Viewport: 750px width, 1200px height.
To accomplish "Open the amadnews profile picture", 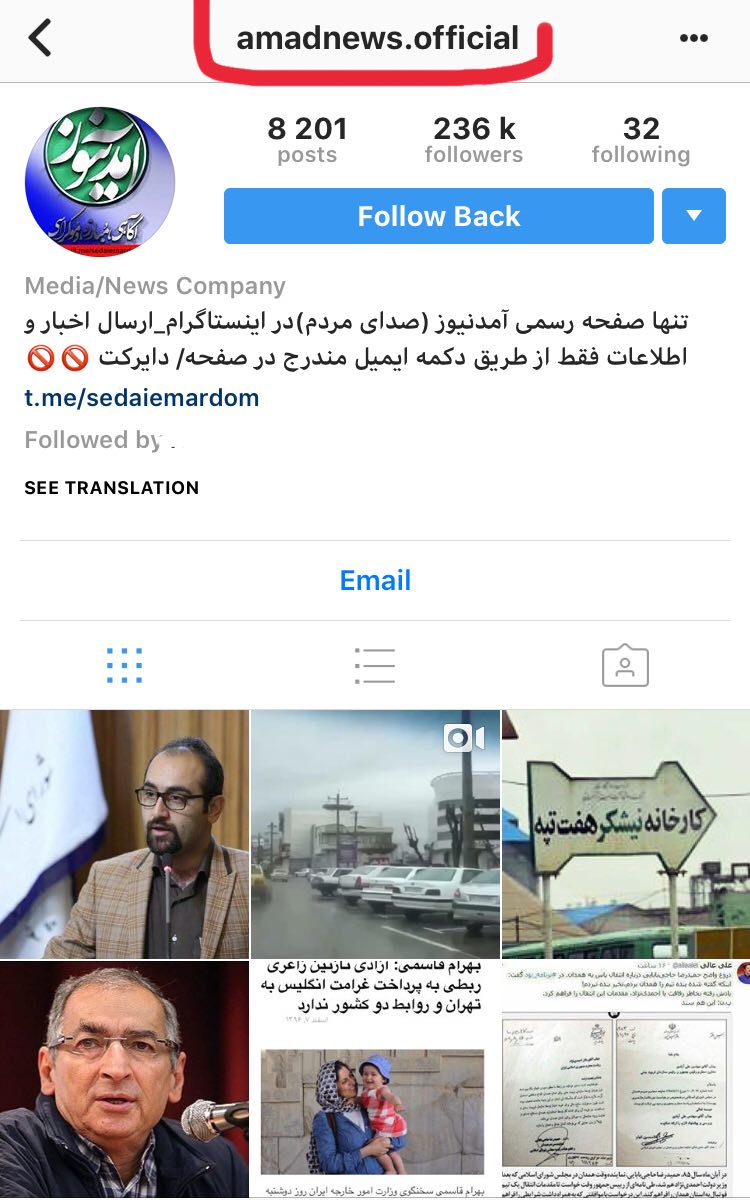I will (100, 182).
